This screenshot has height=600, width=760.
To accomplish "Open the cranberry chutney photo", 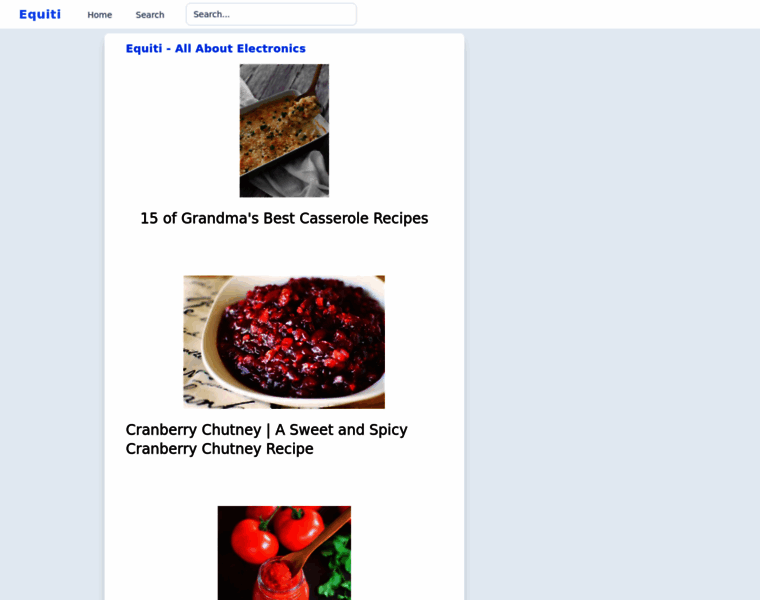I will tap(284, 342).
